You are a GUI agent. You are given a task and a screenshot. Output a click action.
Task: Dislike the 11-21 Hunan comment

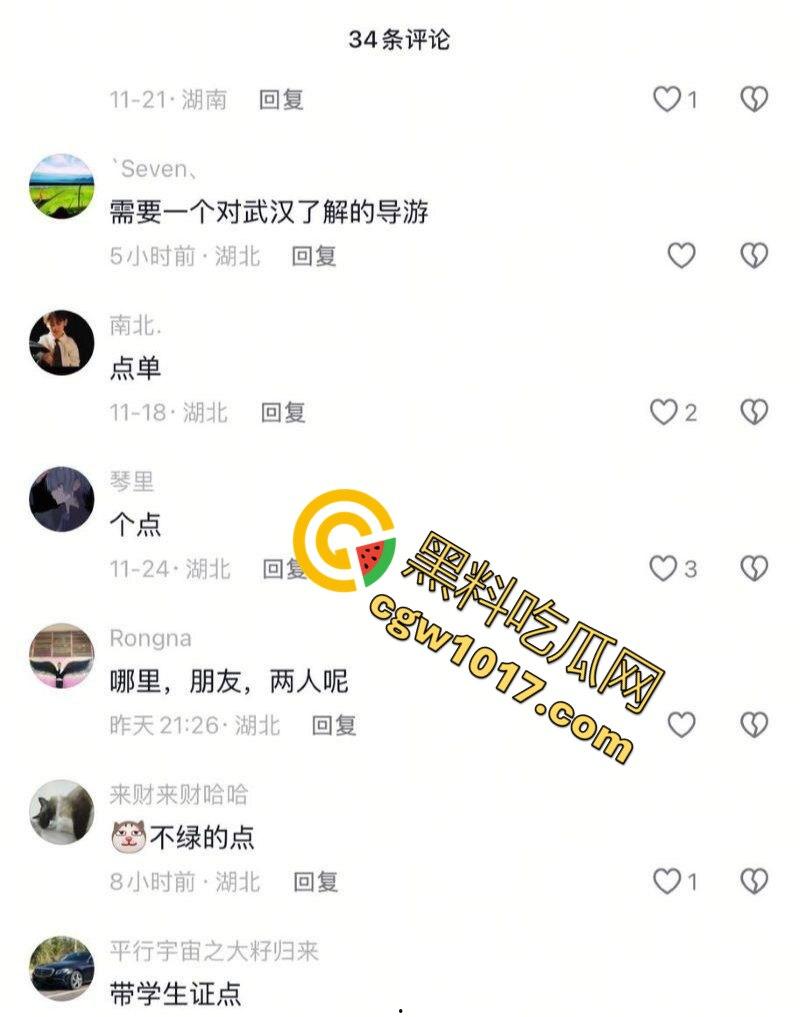[754, 99]
